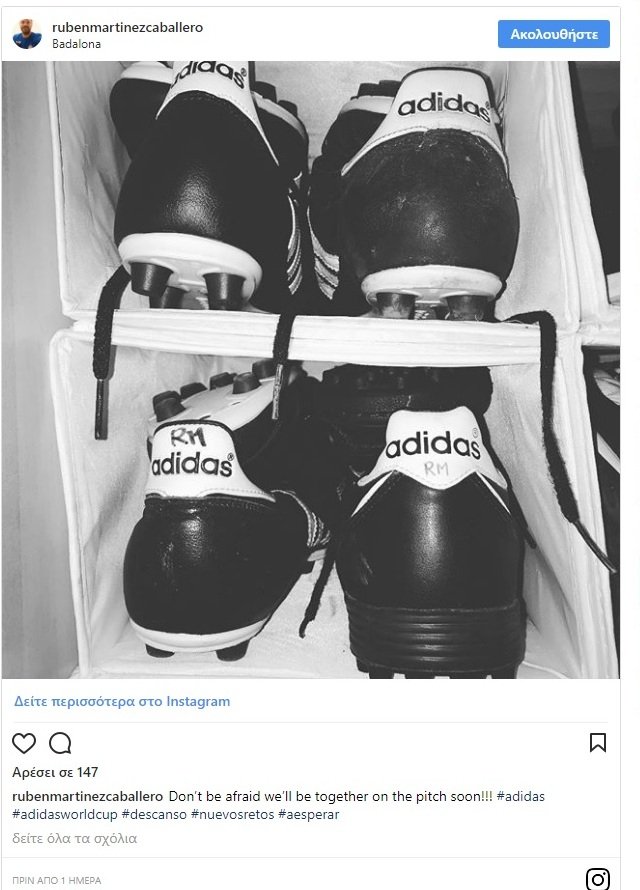This screenshot has height=890, width=640.
Task: Tap the rubenmartinezcaballero profile picture
Action: point(27,35)
